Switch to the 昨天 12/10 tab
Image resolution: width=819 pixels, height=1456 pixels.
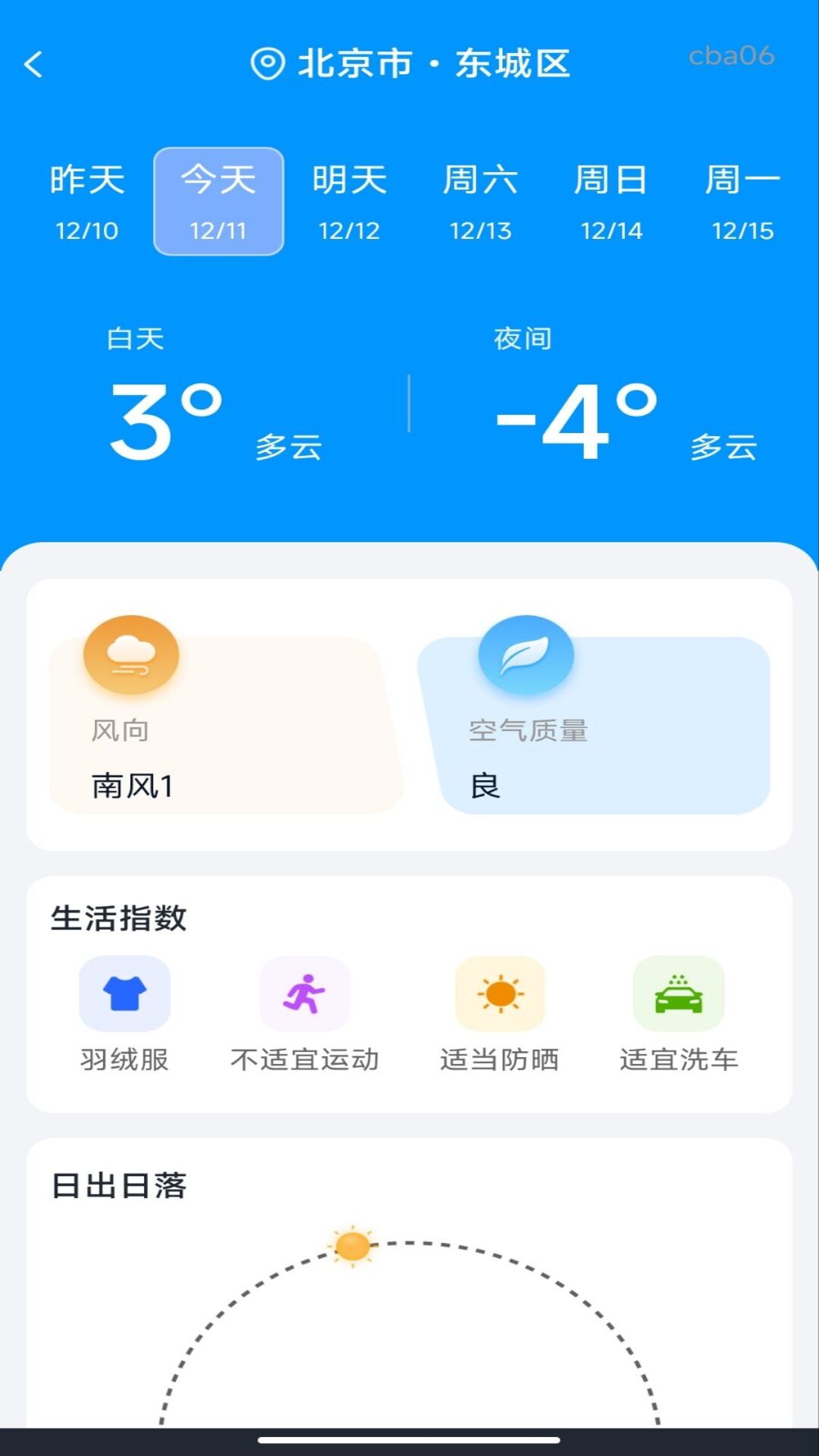(x=86, y=199)
